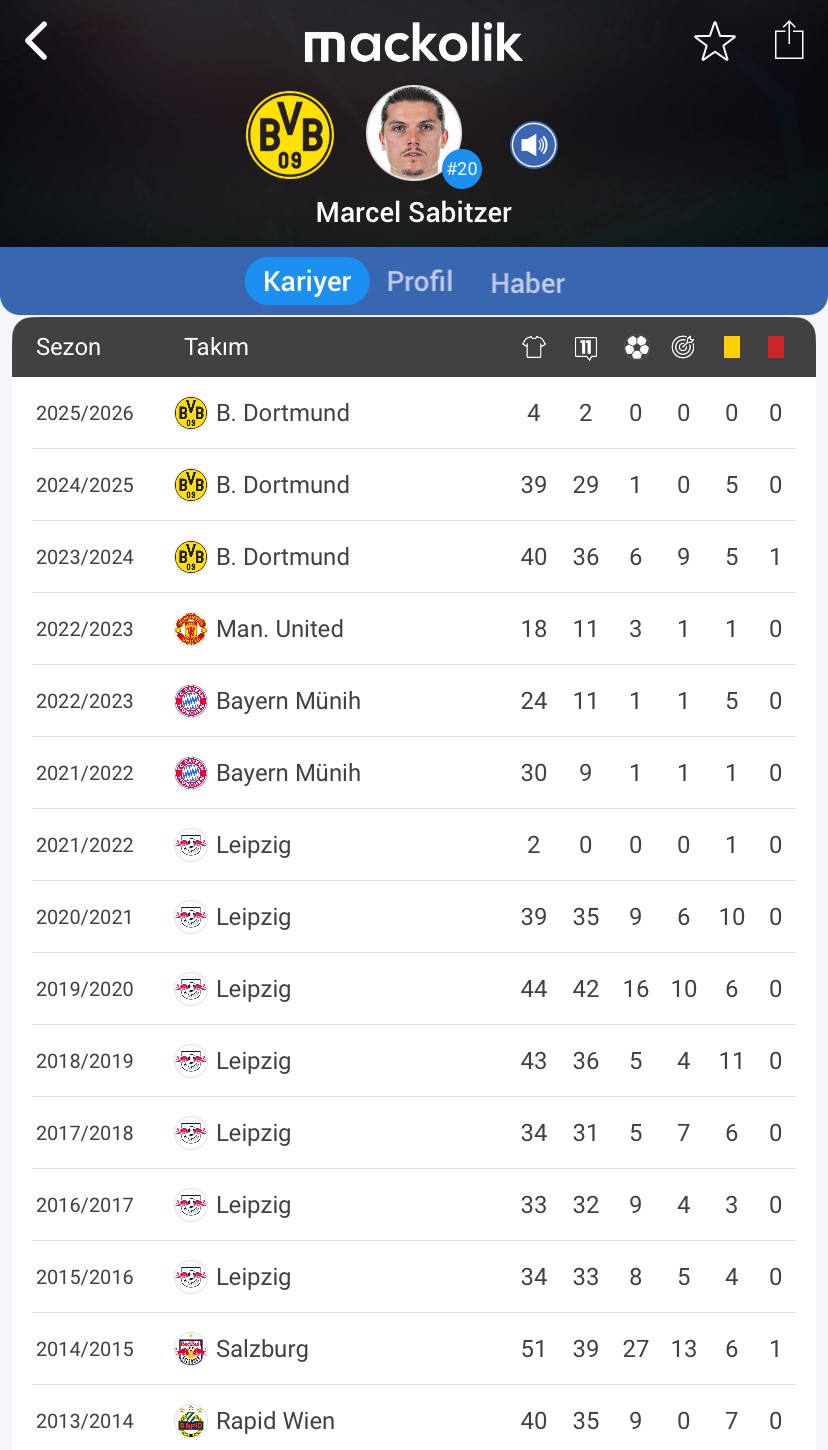The width and height of the screenshot is (828, 1450).
Task: Share this player page
Action: coord(789,41)
